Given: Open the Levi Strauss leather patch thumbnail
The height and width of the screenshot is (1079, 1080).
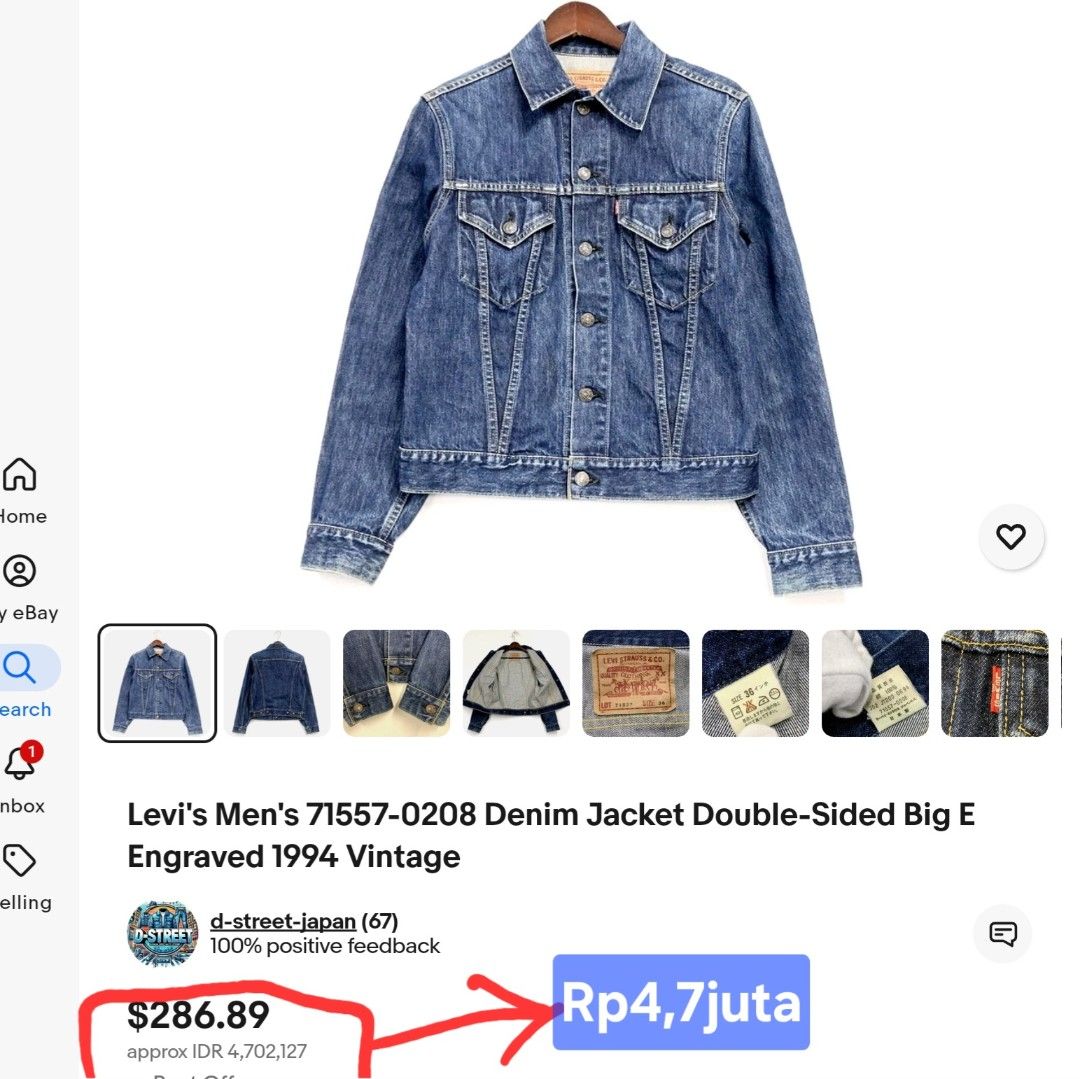Looking at the screenshot, I should [636, 683].
